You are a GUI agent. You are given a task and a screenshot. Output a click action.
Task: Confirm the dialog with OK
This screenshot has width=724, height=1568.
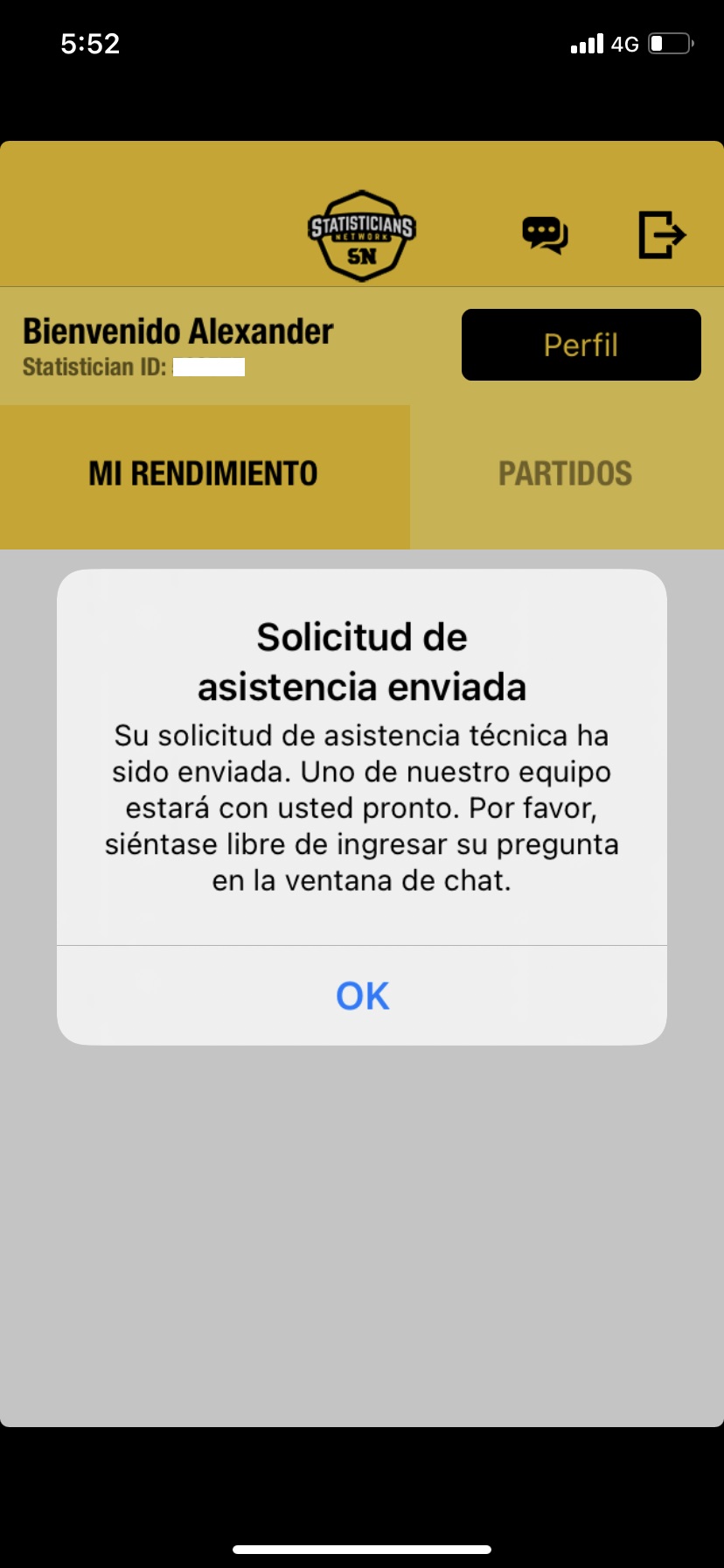(362, 996)
